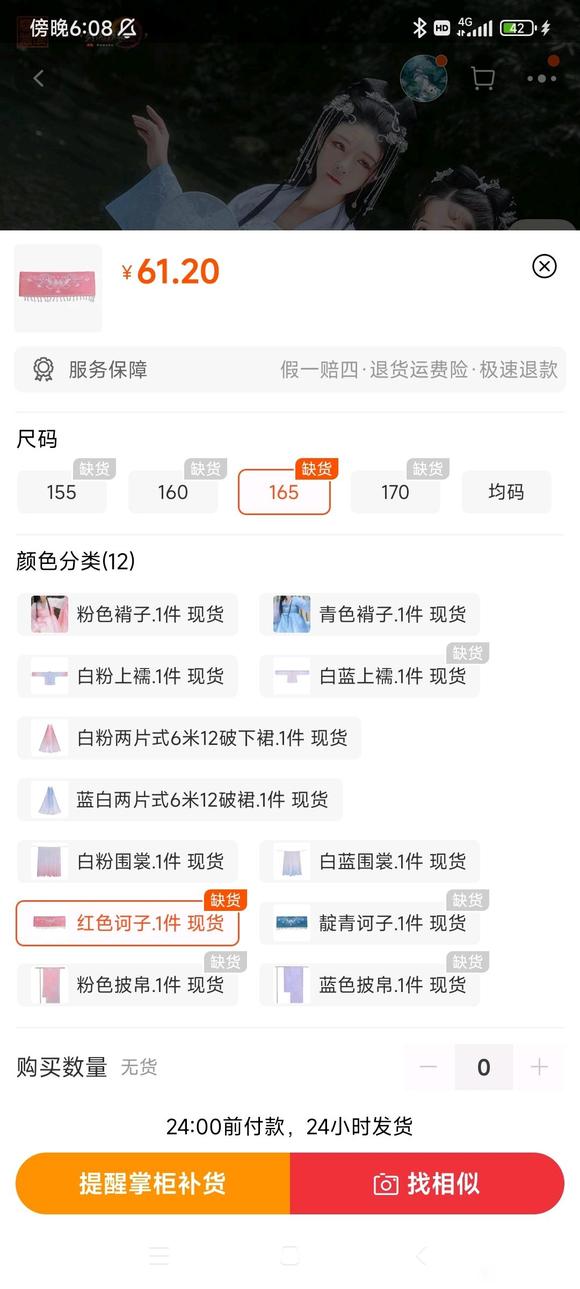Select size 160
This screenshot has height=1289, width=580.
tap(173, 492)
